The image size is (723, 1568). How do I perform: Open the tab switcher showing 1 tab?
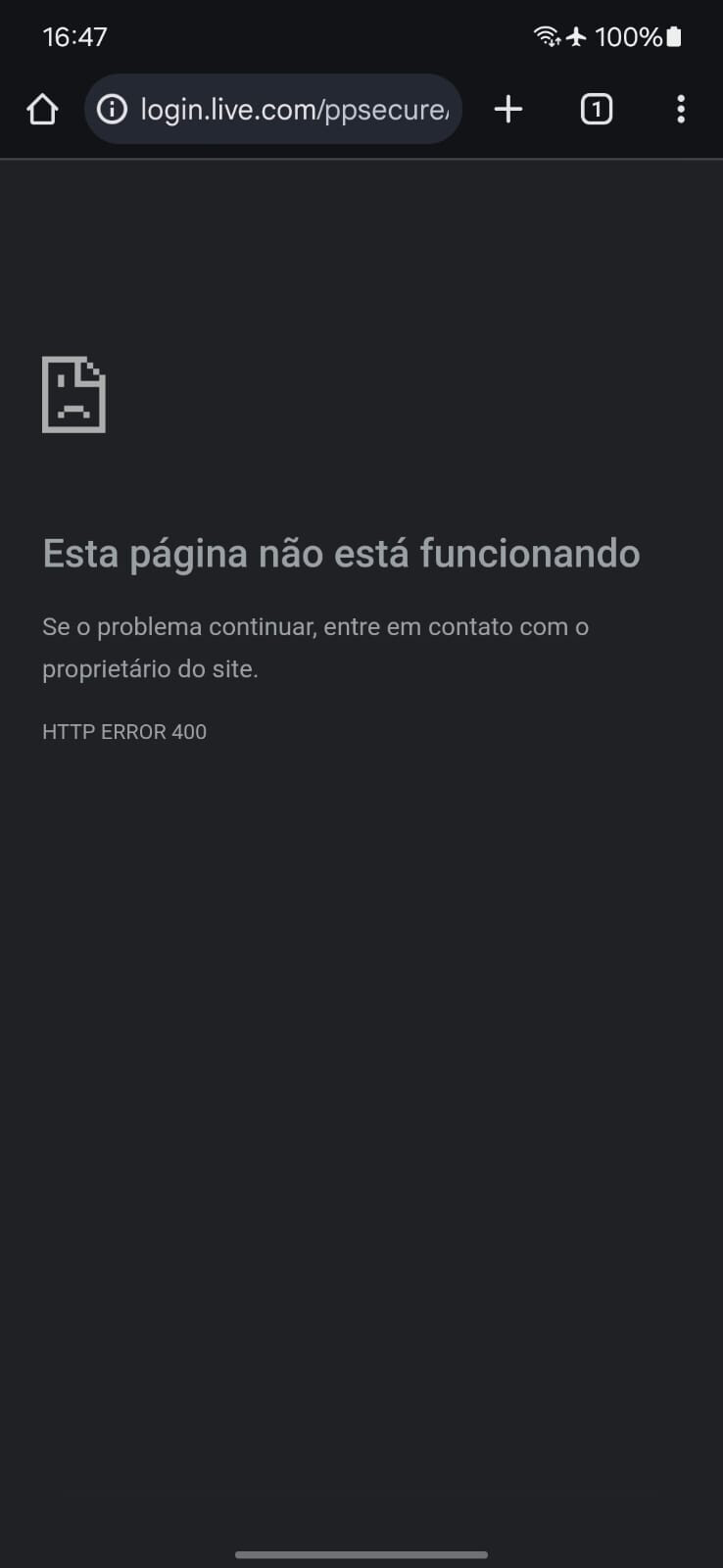coord(596,109)
